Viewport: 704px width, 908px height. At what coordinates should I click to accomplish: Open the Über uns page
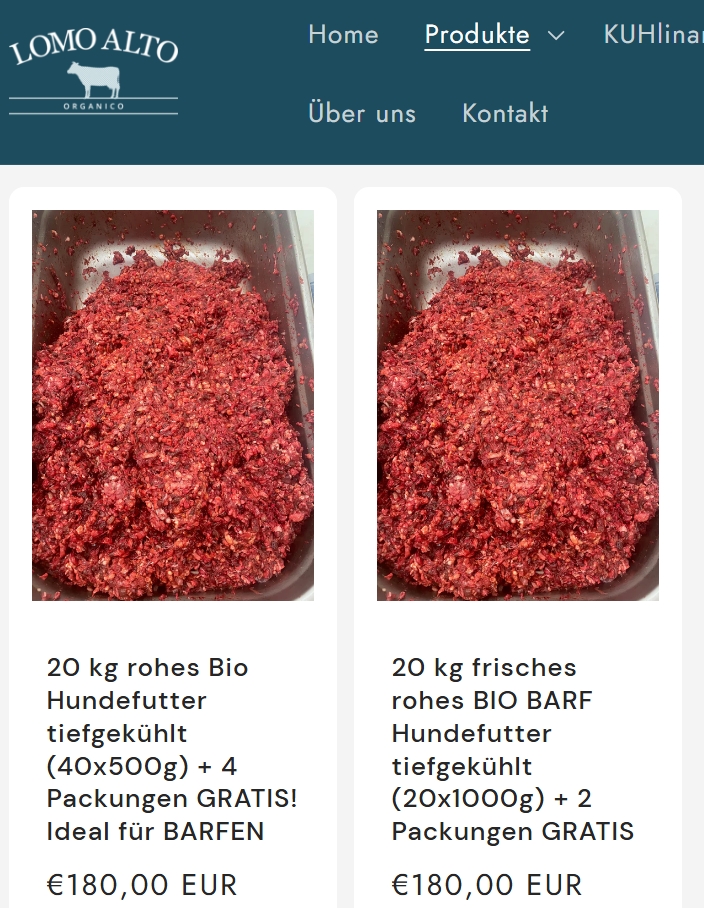(x=361, y=113)
